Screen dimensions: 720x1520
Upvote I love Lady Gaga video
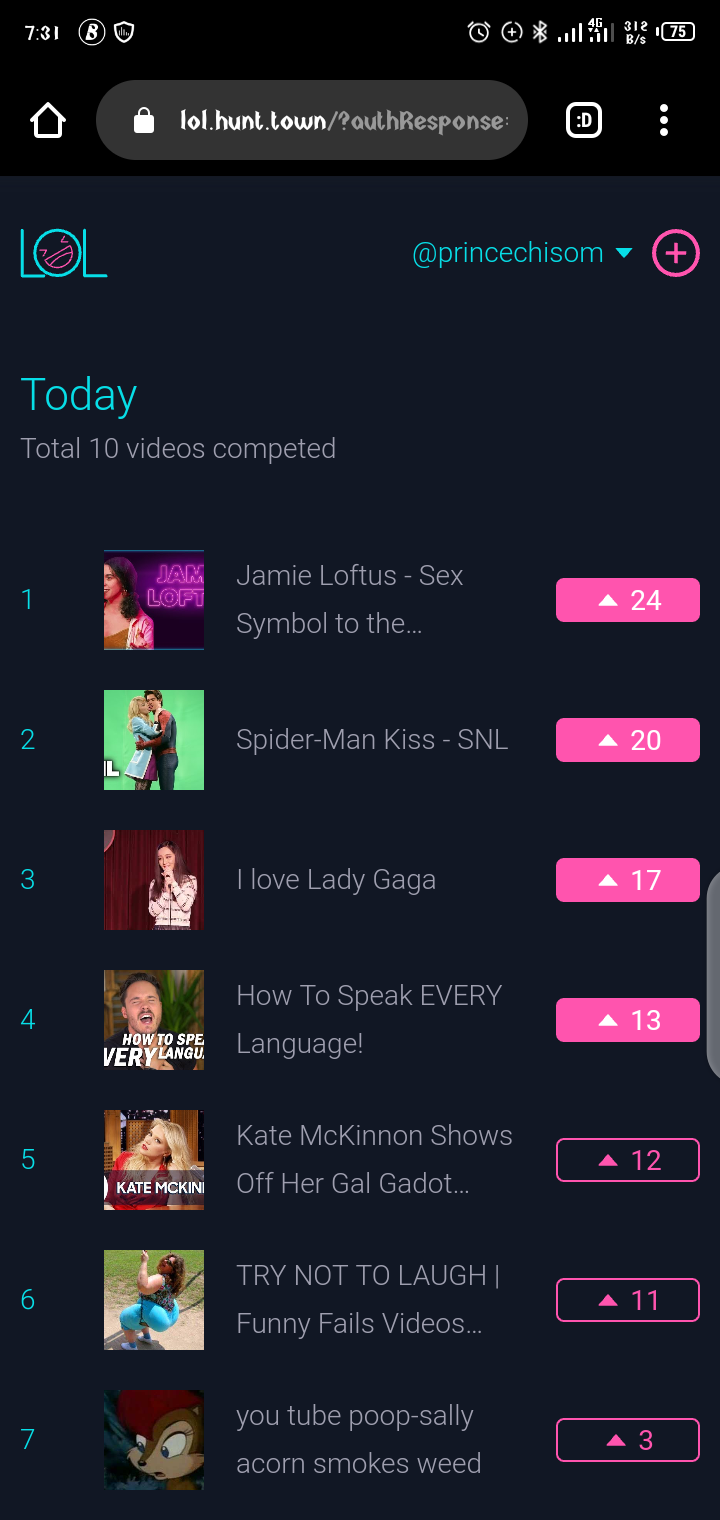click(x=627, y=880)
